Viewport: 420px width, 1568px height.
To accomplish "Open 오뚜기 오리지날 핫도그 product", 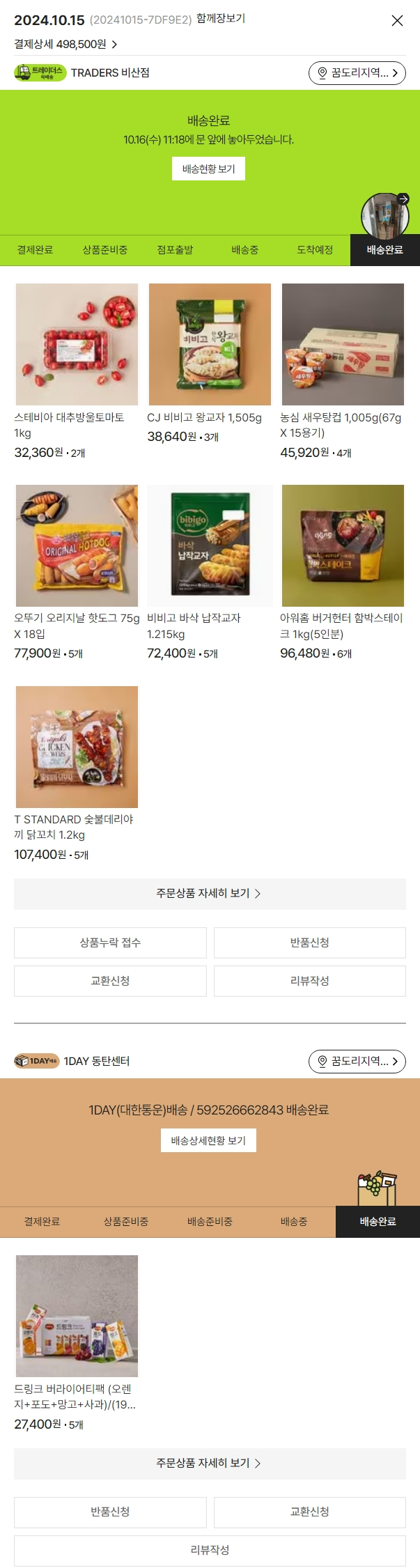I will tap(77, 545).
